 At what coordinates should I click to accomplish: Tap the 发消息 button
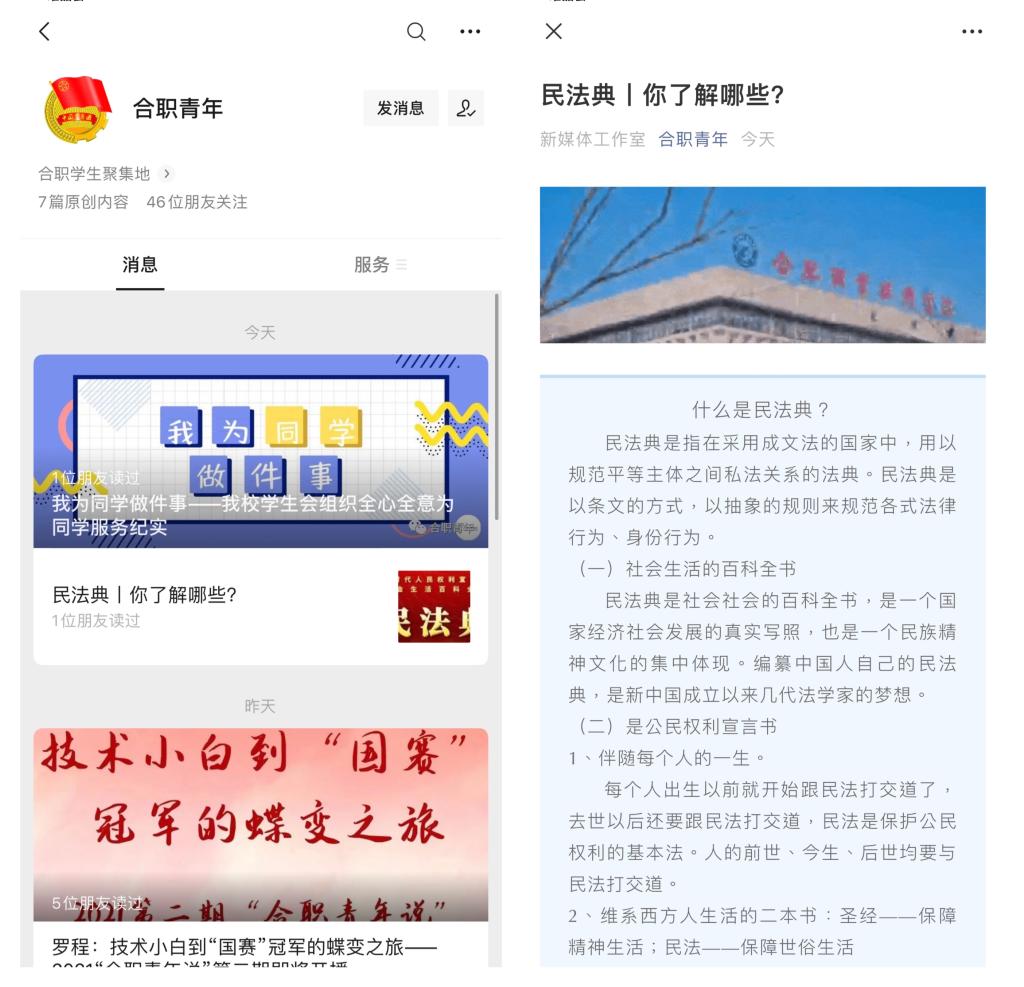[x=400, y=108]
